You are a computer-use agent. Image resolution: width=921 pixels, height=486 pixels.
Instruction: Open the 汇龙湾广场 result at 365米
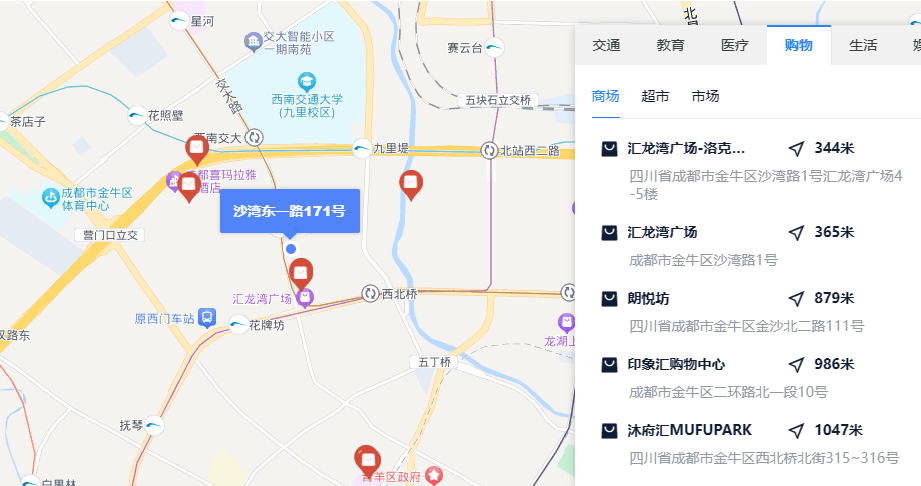pos(662,232)
